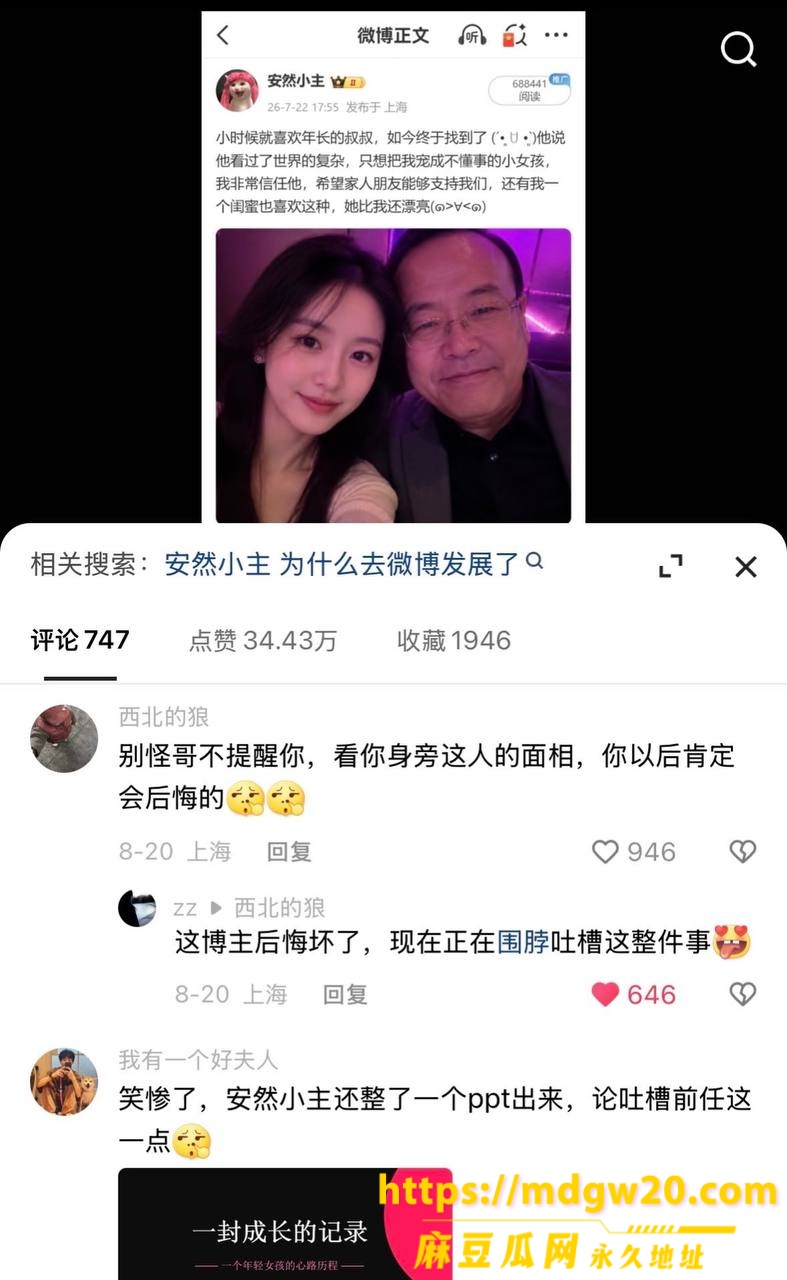This screenshot has height=1280, width=787.
Task: Reply to 西北的狼's comment
Action: click(290, 852)
